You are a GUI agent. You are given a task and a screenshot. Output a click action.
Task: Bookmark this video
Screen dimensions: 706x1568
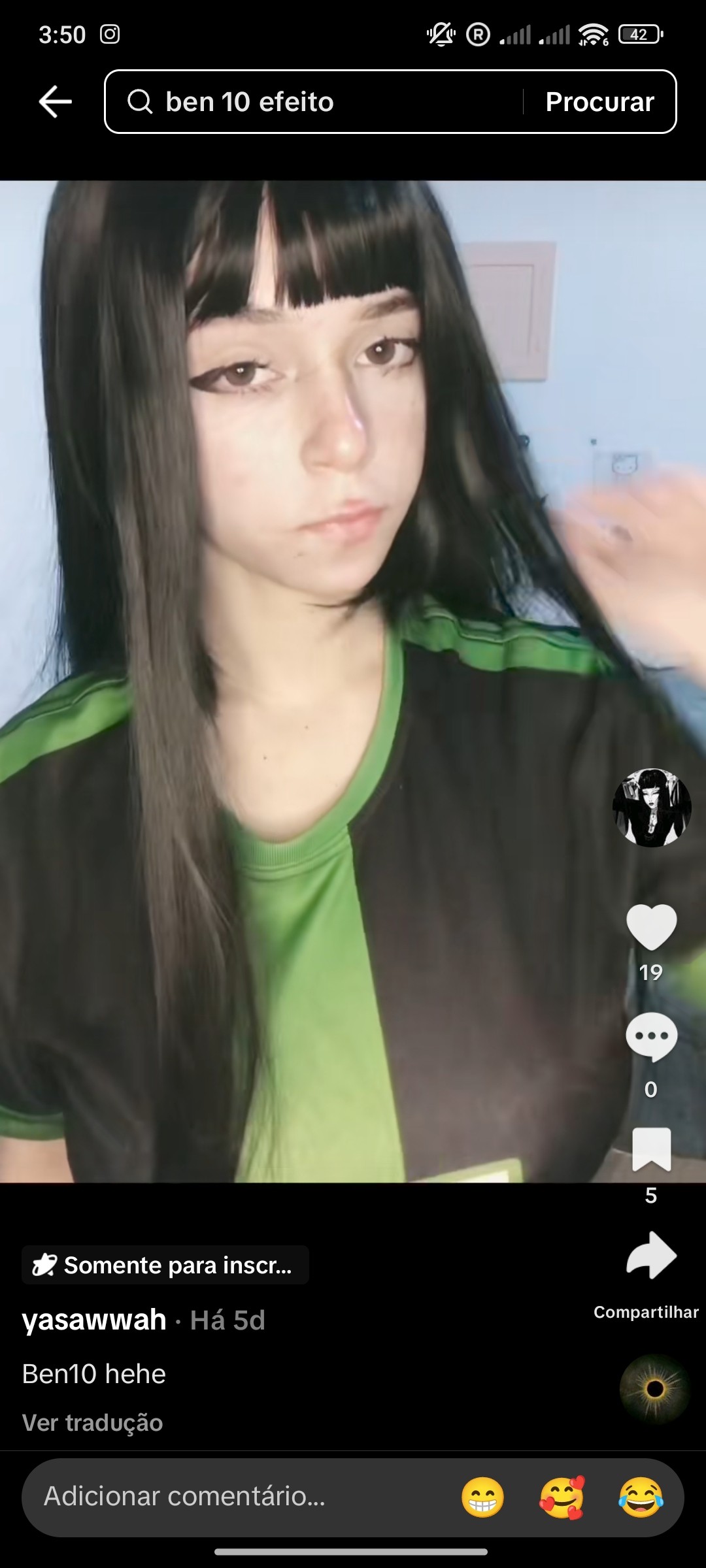coord(652,1149)
